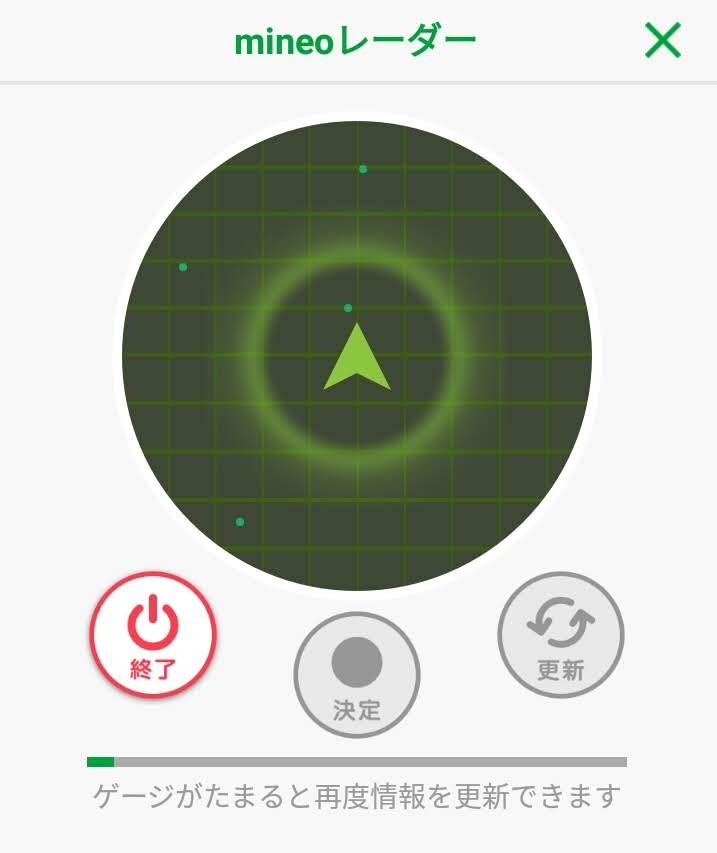Tap the red 終了 power button
The image size is (717, 853).
click(x=153, y=635)
